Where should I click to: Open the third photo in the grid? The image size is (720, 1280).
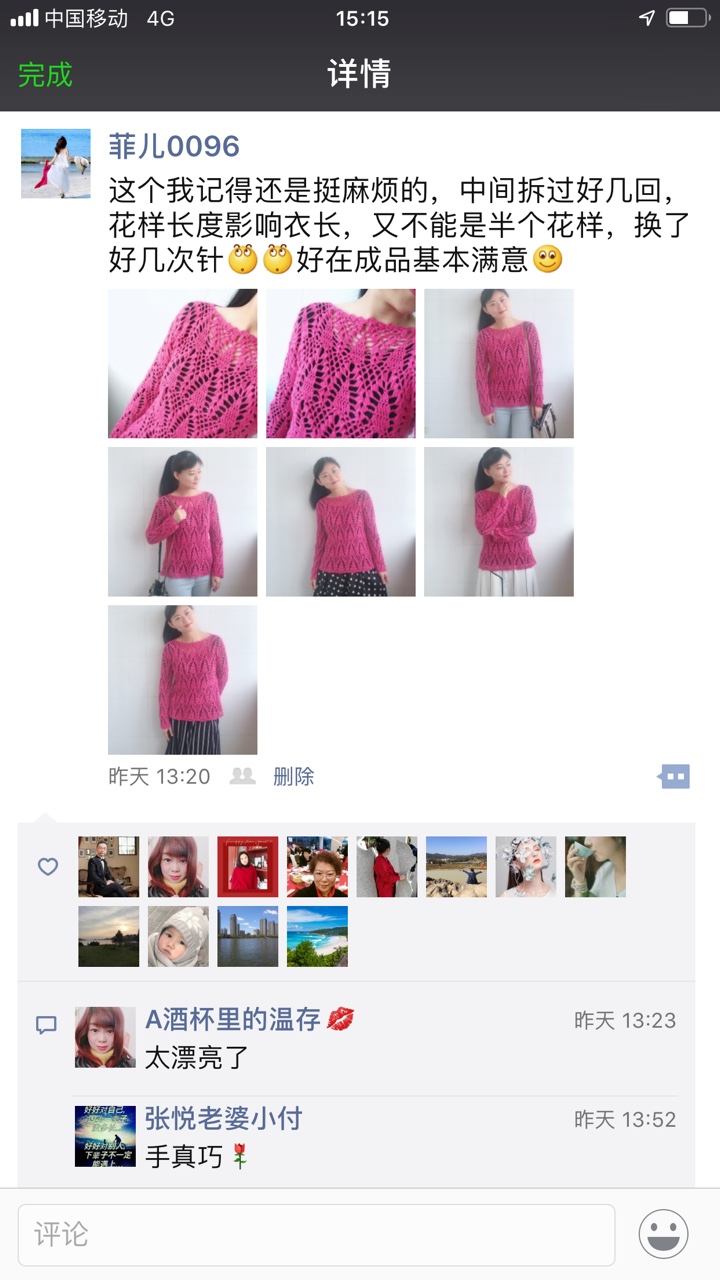(498, 363)
